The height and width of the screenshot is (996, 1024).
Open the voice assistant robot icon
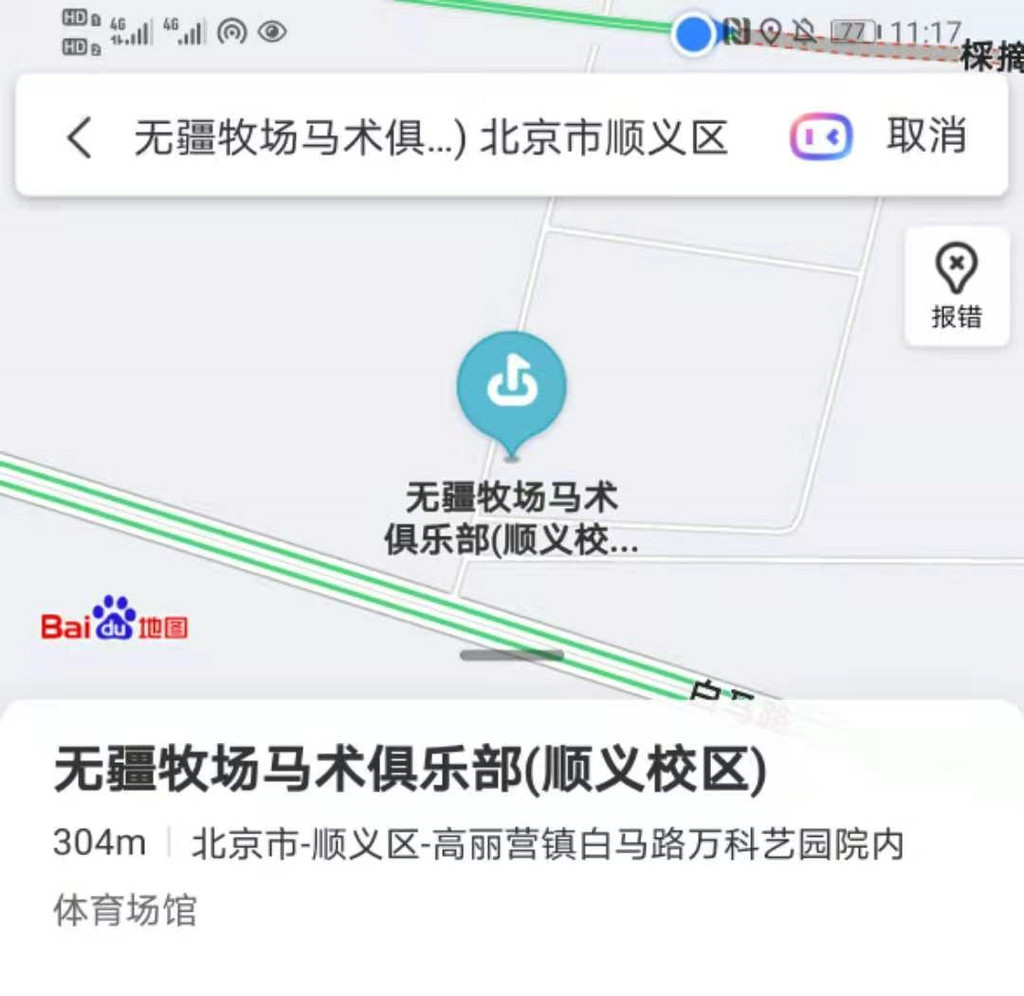821,137
